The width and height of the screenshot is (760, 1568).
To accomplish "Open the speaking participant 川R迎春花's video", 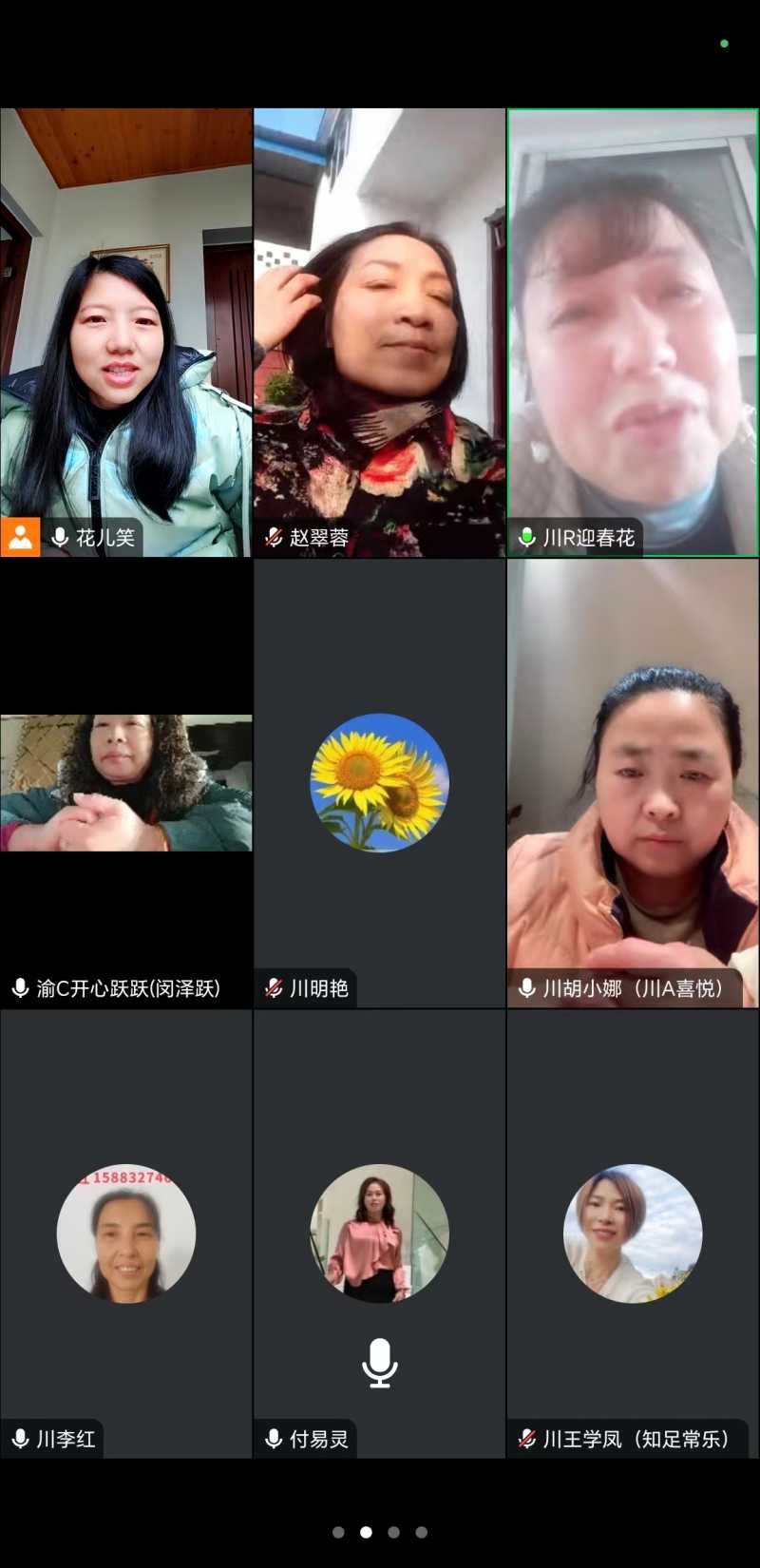I will [633, 333].
